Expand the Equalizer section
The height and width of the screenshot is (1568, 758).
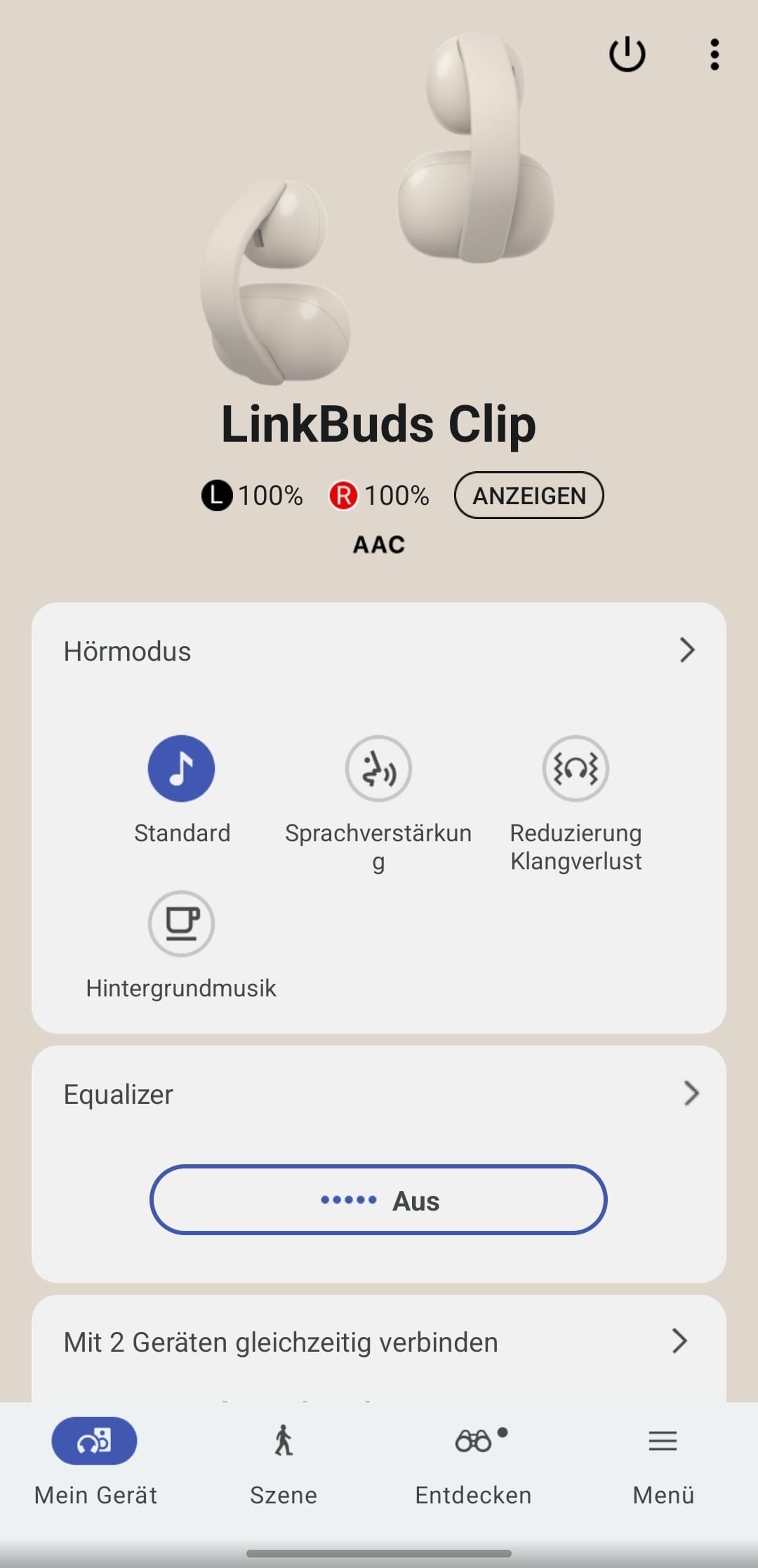379,1094
